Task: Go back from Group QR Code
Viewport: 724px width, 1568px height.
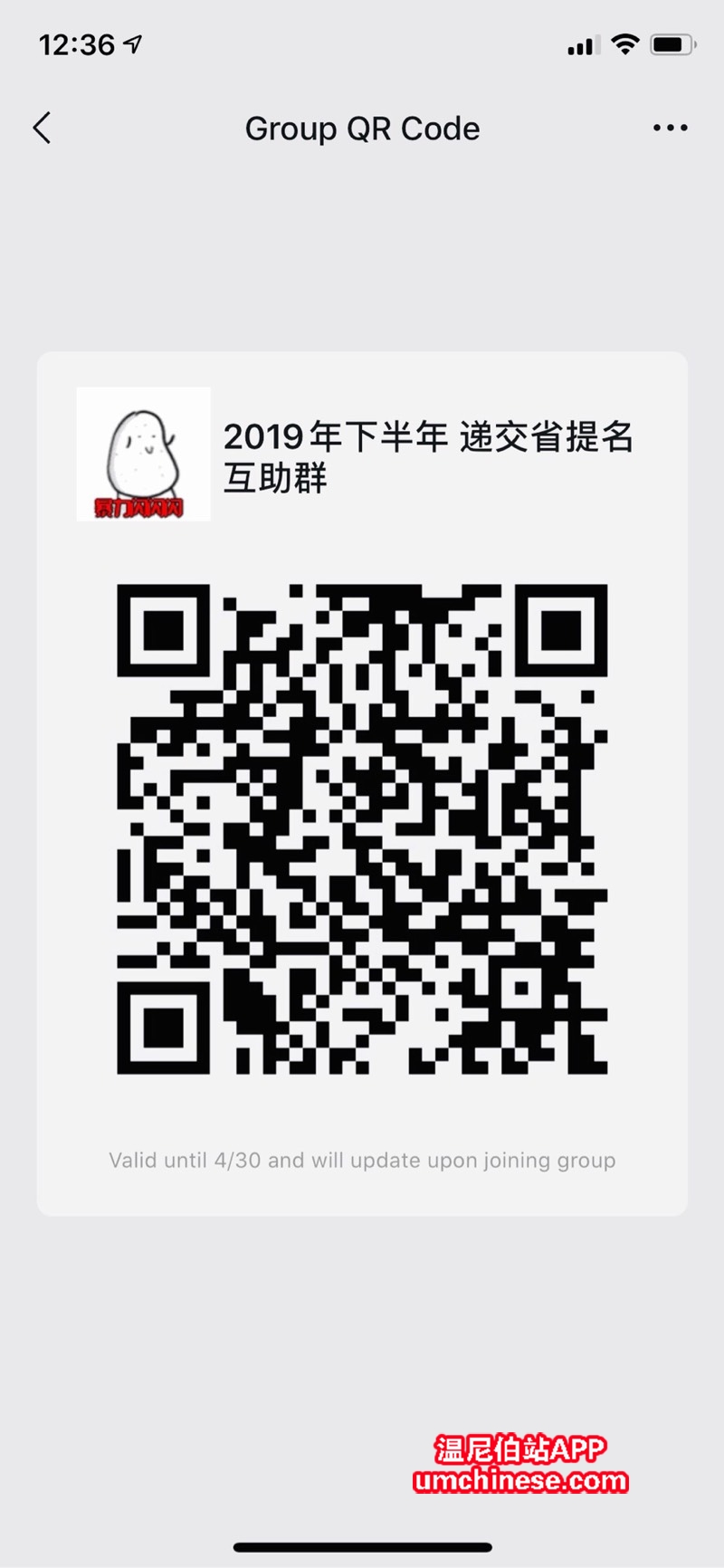Action: pos(43,129)
